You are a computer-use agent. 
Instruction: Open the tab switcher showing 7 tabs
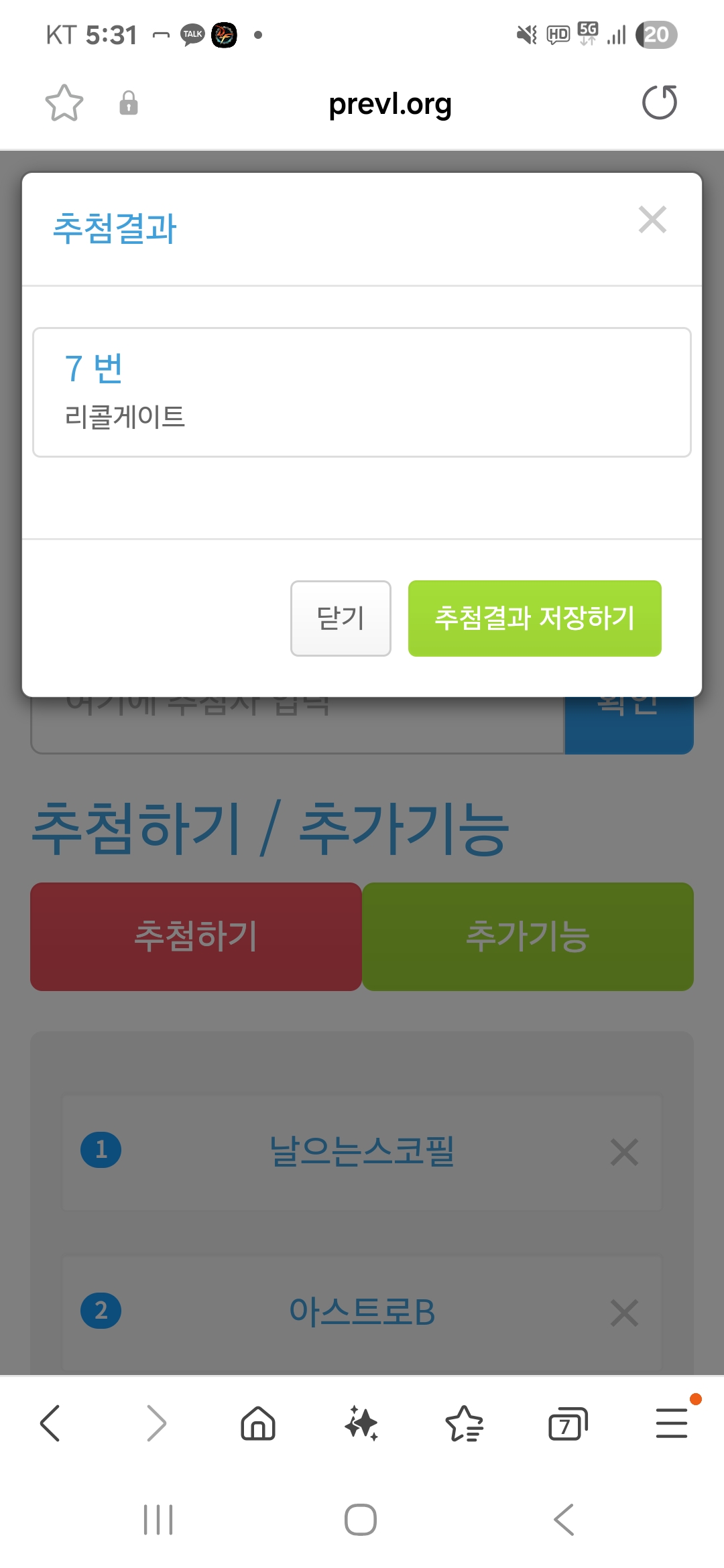[x=568, y=1423]
